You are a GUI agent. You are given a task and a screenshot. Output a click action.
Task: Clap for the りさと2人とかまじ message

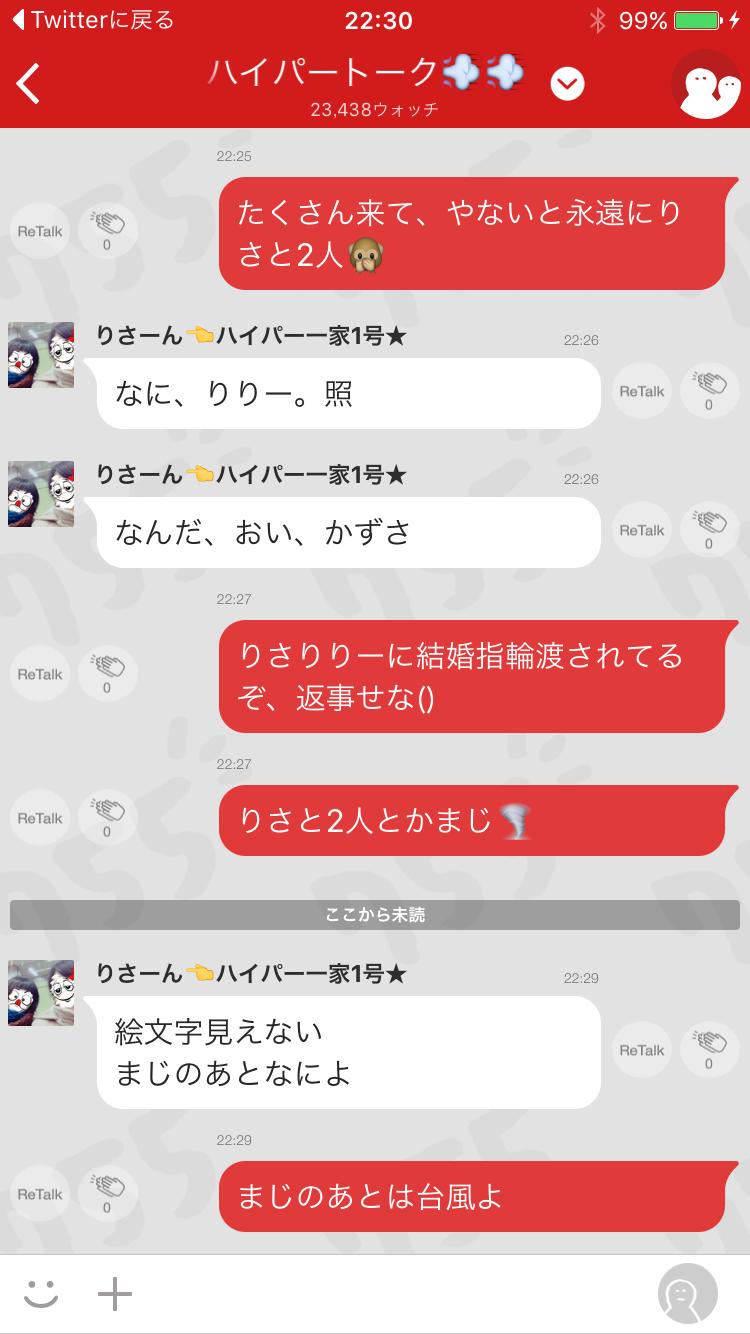pyautogui.click(x=108, y=817)
